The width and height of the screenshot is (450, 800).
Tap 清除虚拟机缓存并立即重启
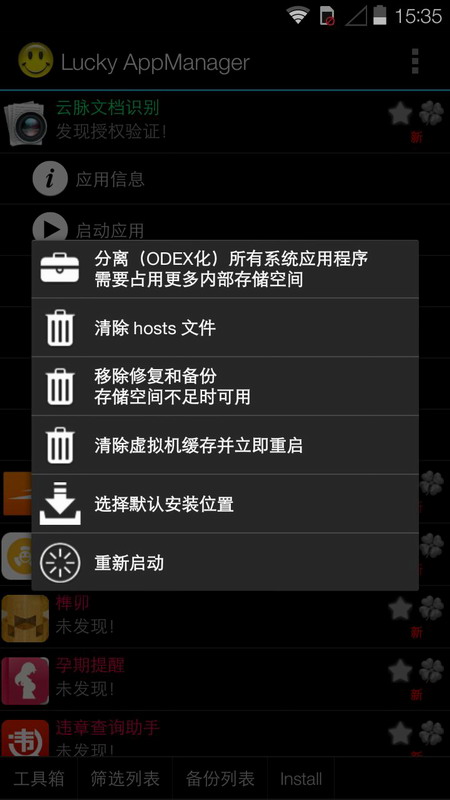click(225, 445)
